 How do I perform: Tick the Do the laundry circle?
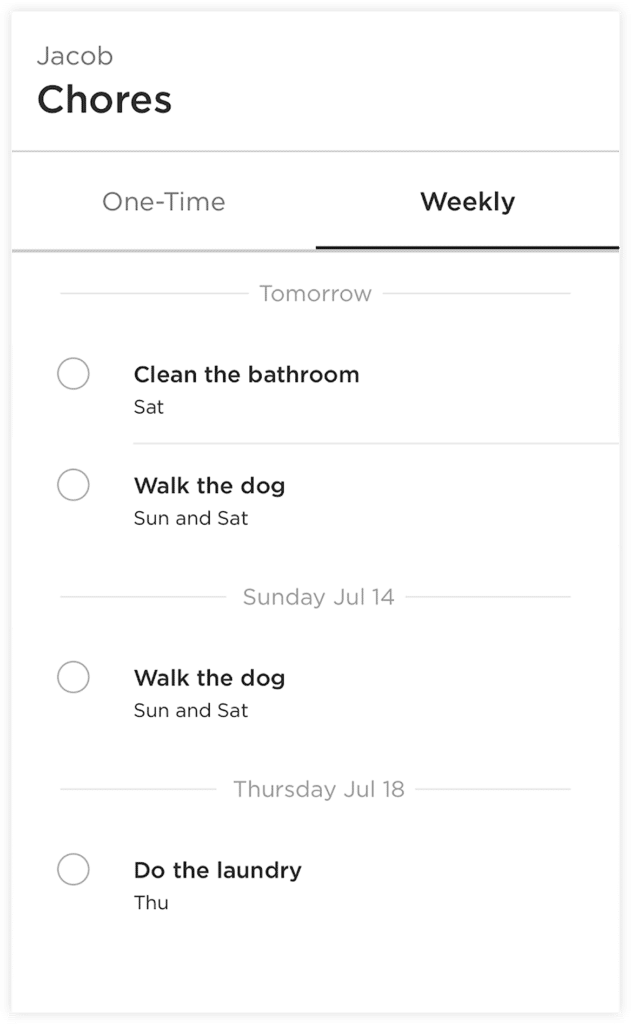(x=73, y=869)
